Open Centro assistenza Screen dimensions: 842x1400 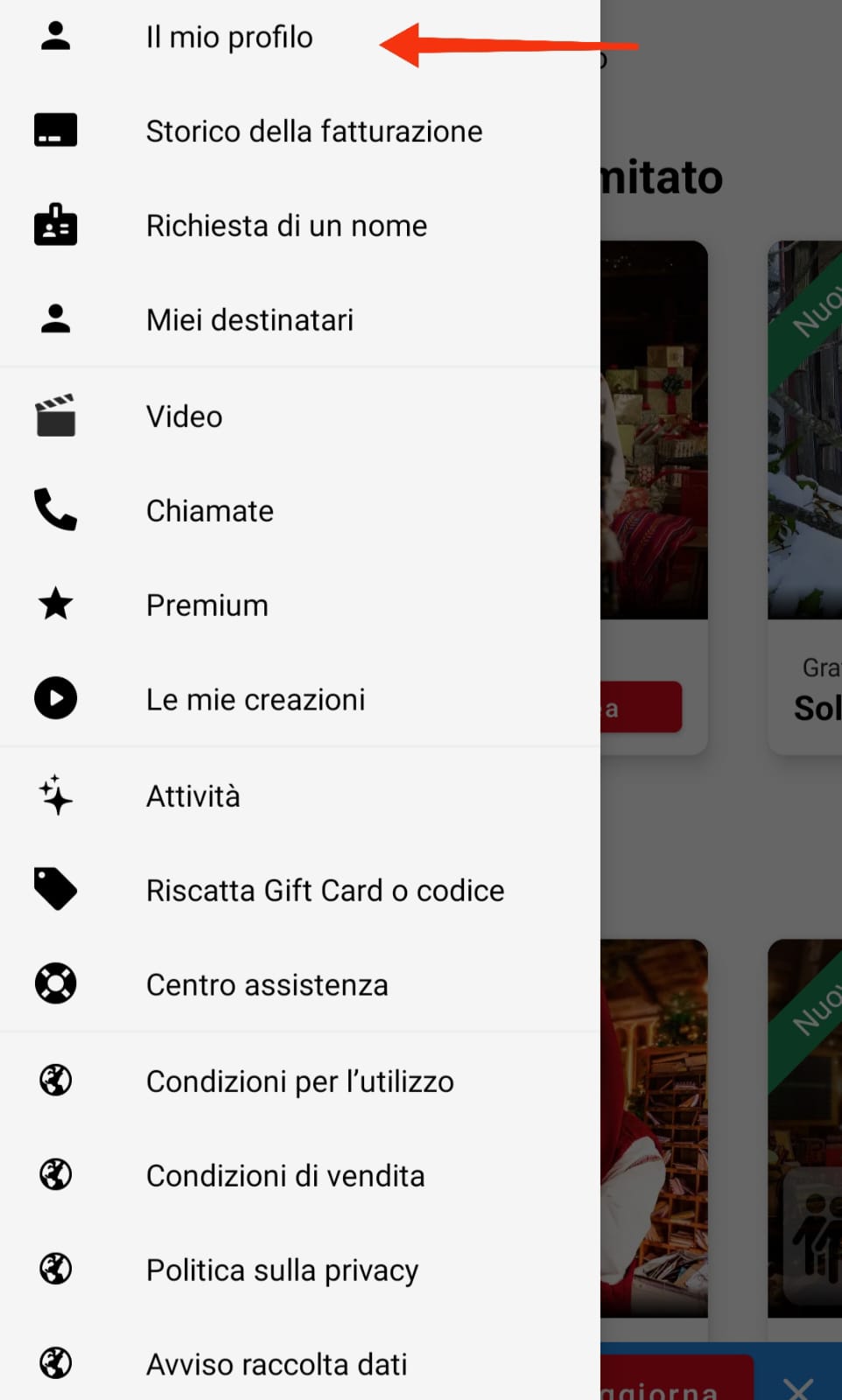[x=266, y=985]
